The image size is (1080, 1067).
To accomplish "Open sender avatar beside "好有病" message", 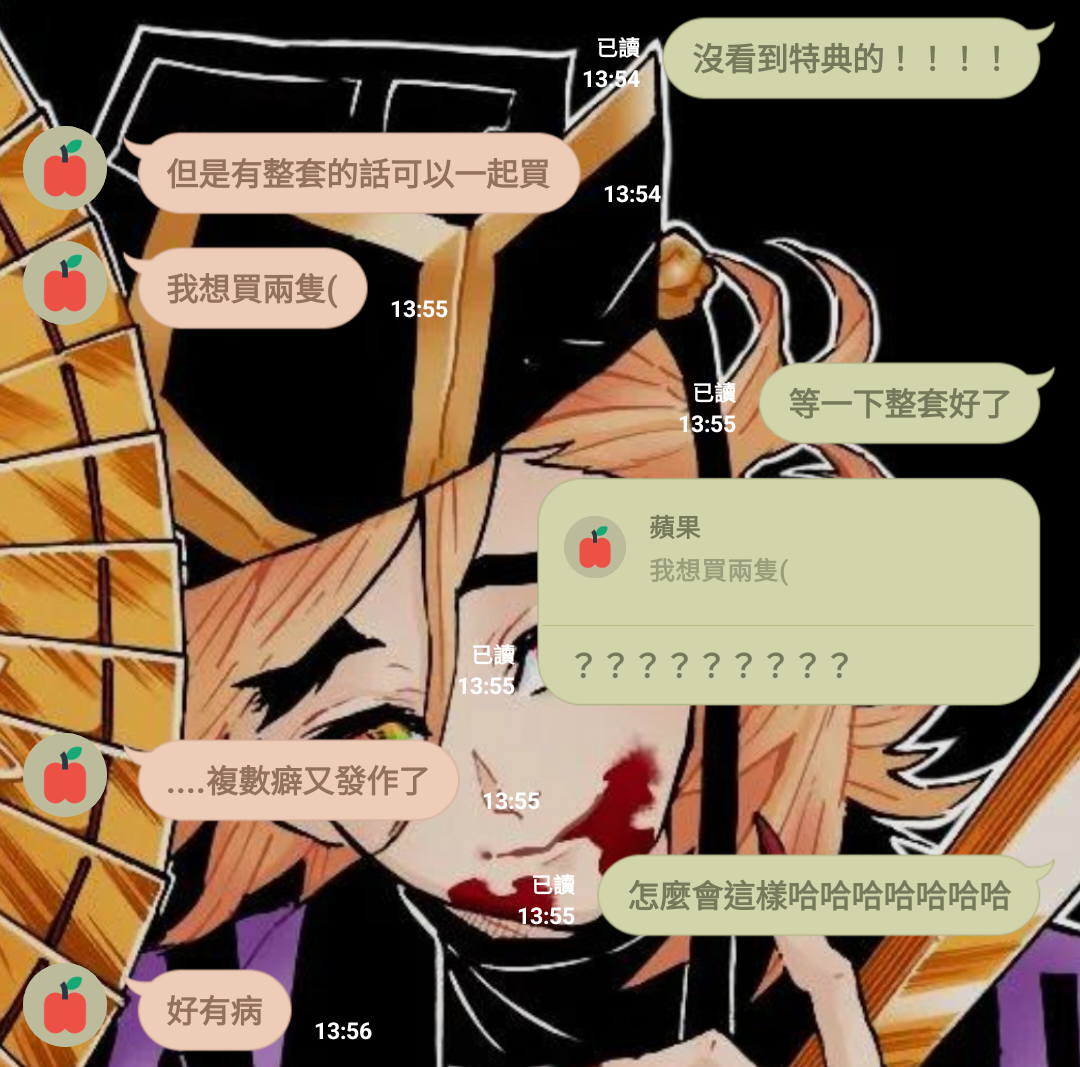I will tap(65, 1005).
